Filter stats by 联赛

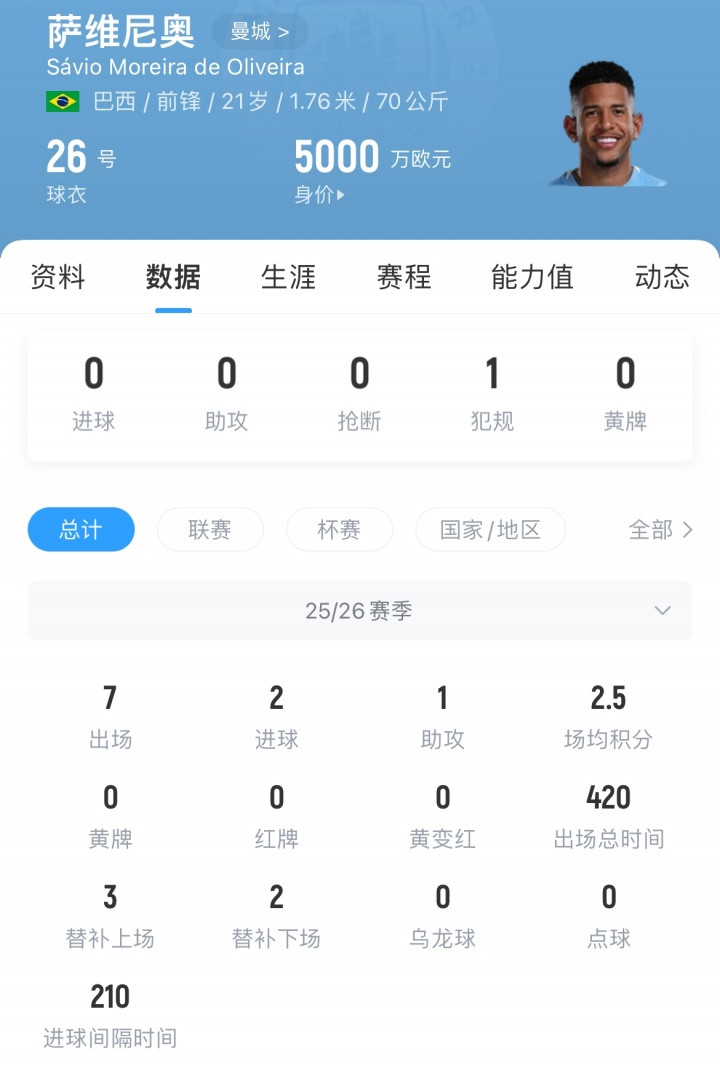(210, 530)
